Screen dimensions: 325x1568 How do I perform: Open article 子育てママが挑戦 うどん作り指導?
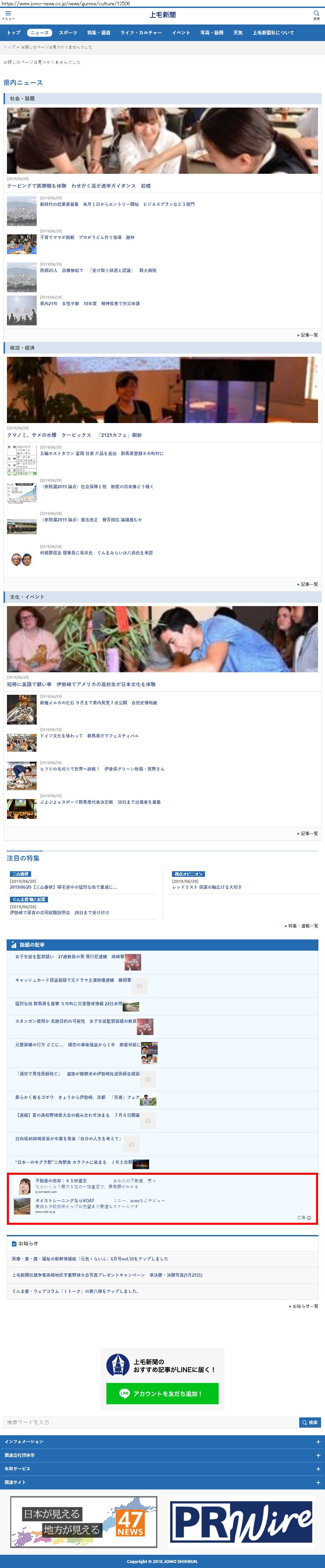pos(88,237)
